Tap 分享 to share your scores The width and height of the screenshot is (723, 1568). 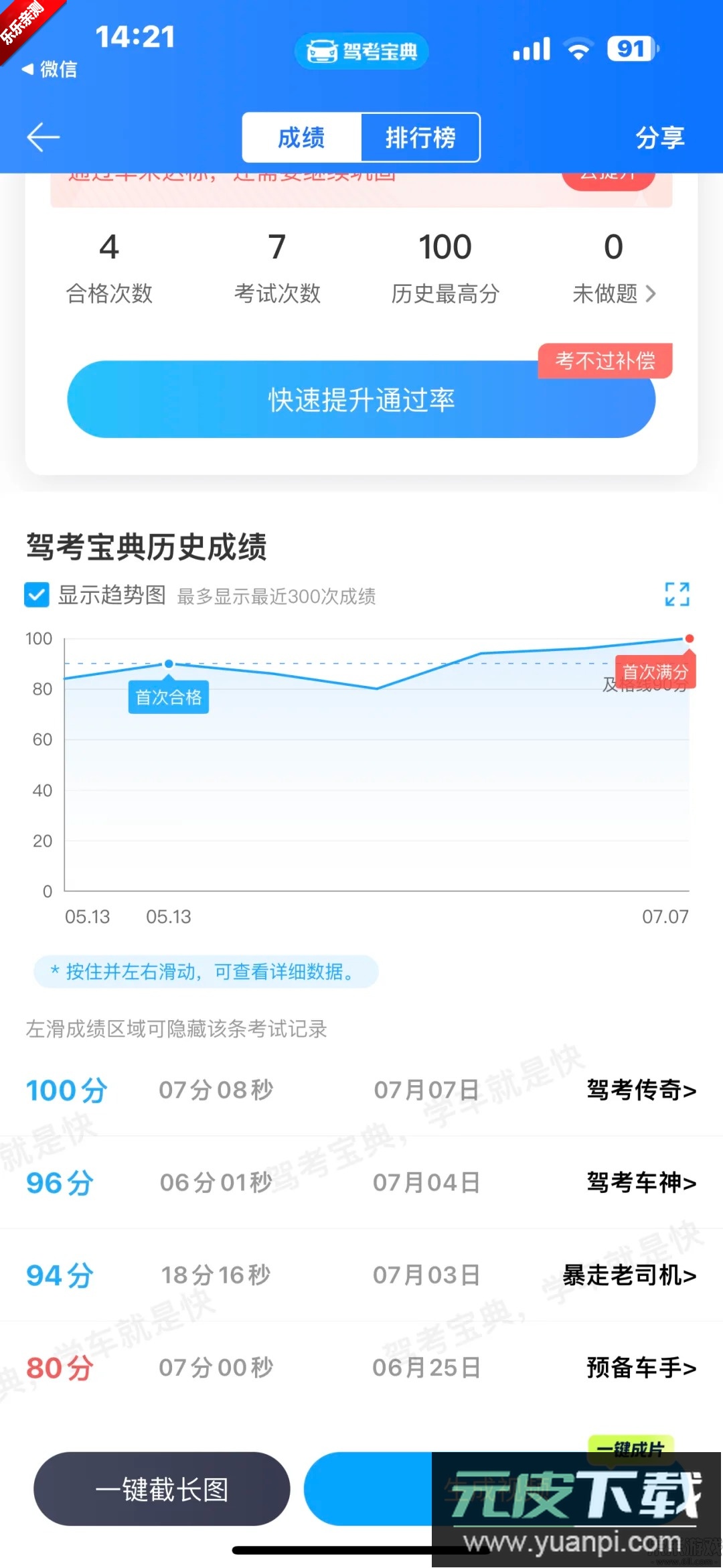(x=661, y=138)
